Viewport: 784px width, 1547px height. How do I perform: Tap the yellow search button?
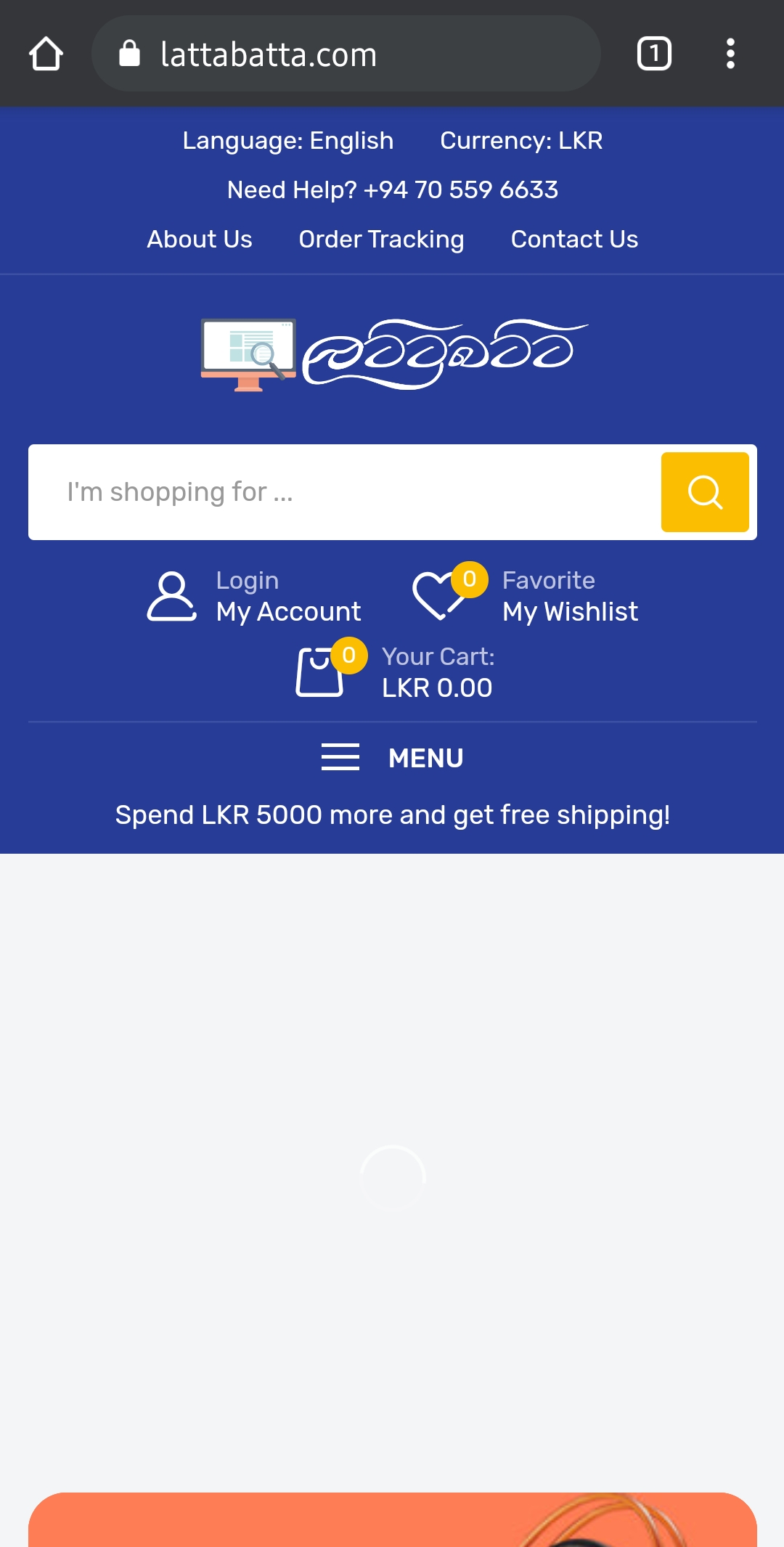705,492
